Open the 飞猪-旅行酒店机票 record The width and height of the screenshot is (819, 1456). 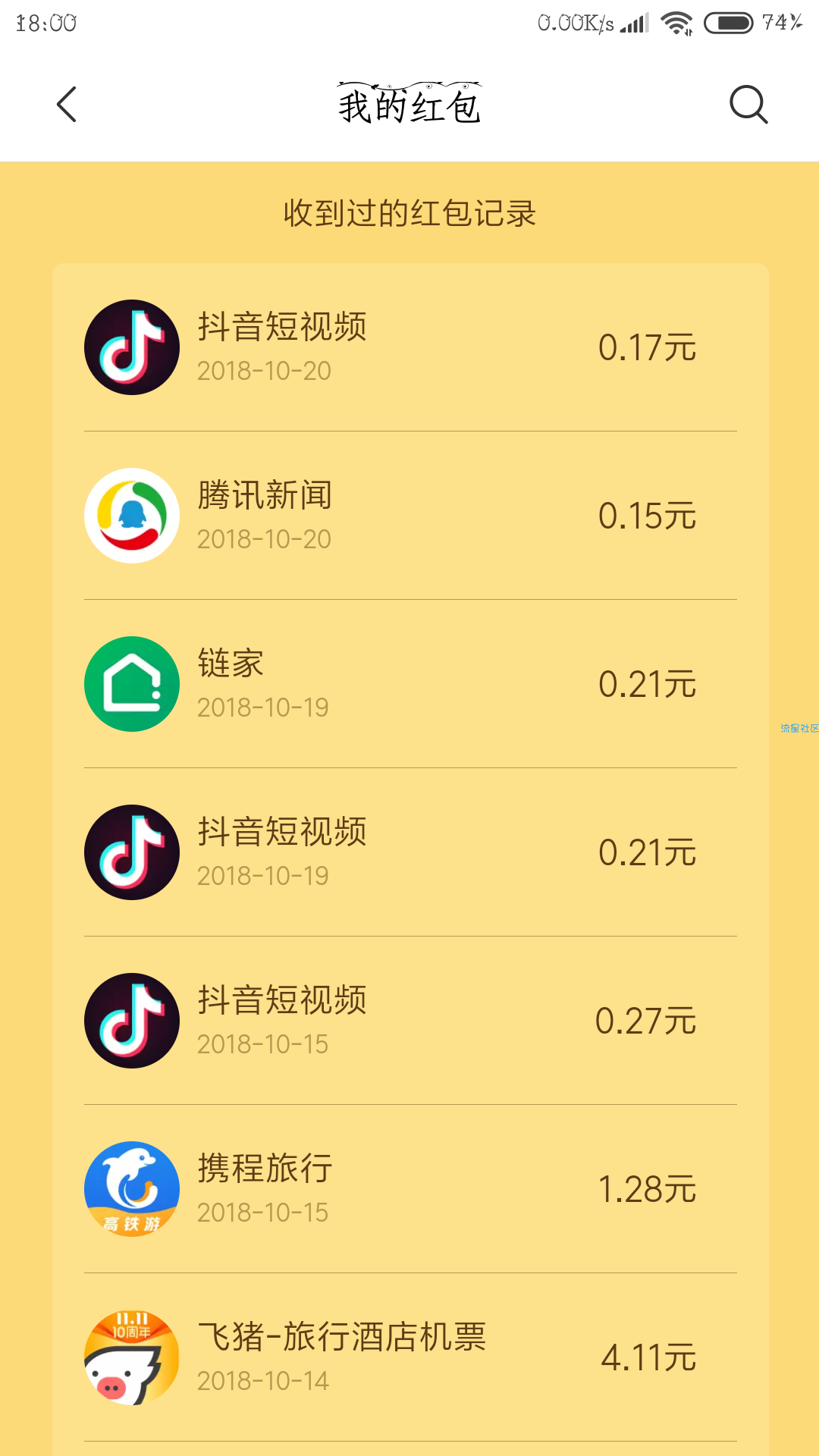pos(409,1357)
